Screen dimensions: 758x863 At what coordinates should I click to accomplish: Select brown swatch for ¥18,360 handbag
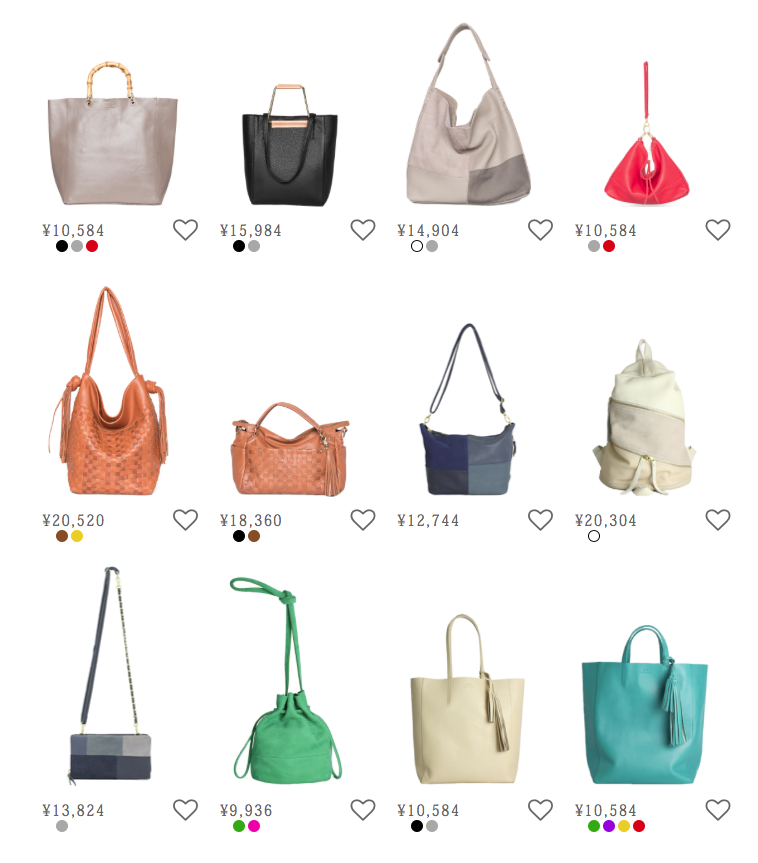point(254,536)
